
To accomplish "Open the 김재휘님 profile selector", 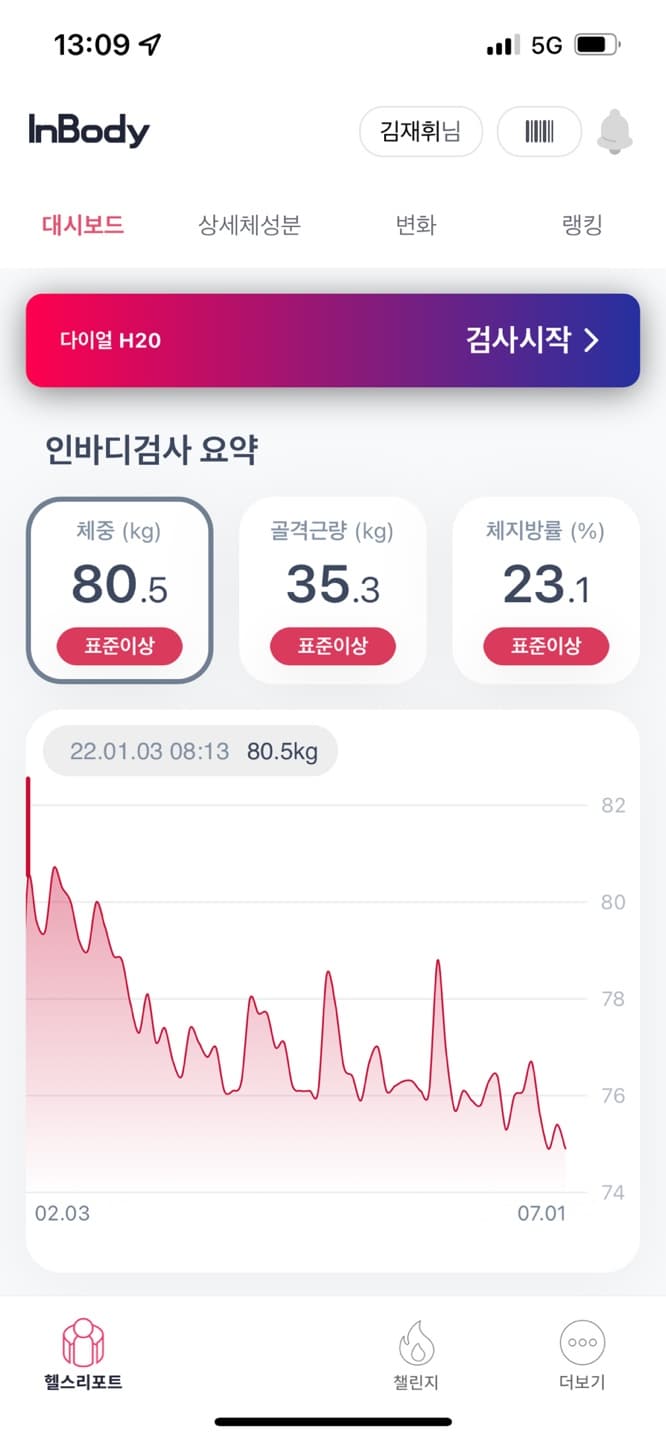I will click(x=421, y=131).
